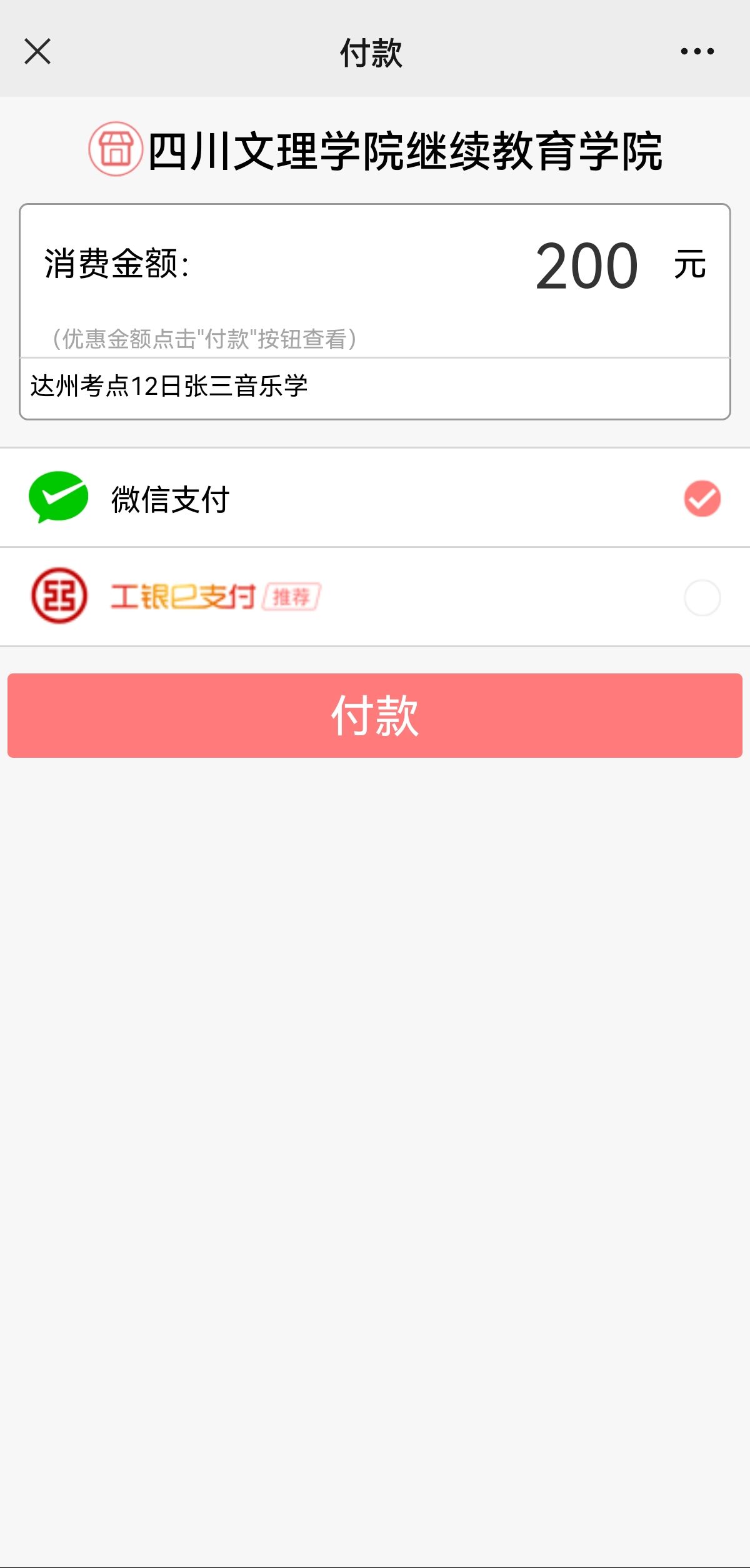Edit the remark field 达州考点12日张三音乐学

click(x=375, y=387)
